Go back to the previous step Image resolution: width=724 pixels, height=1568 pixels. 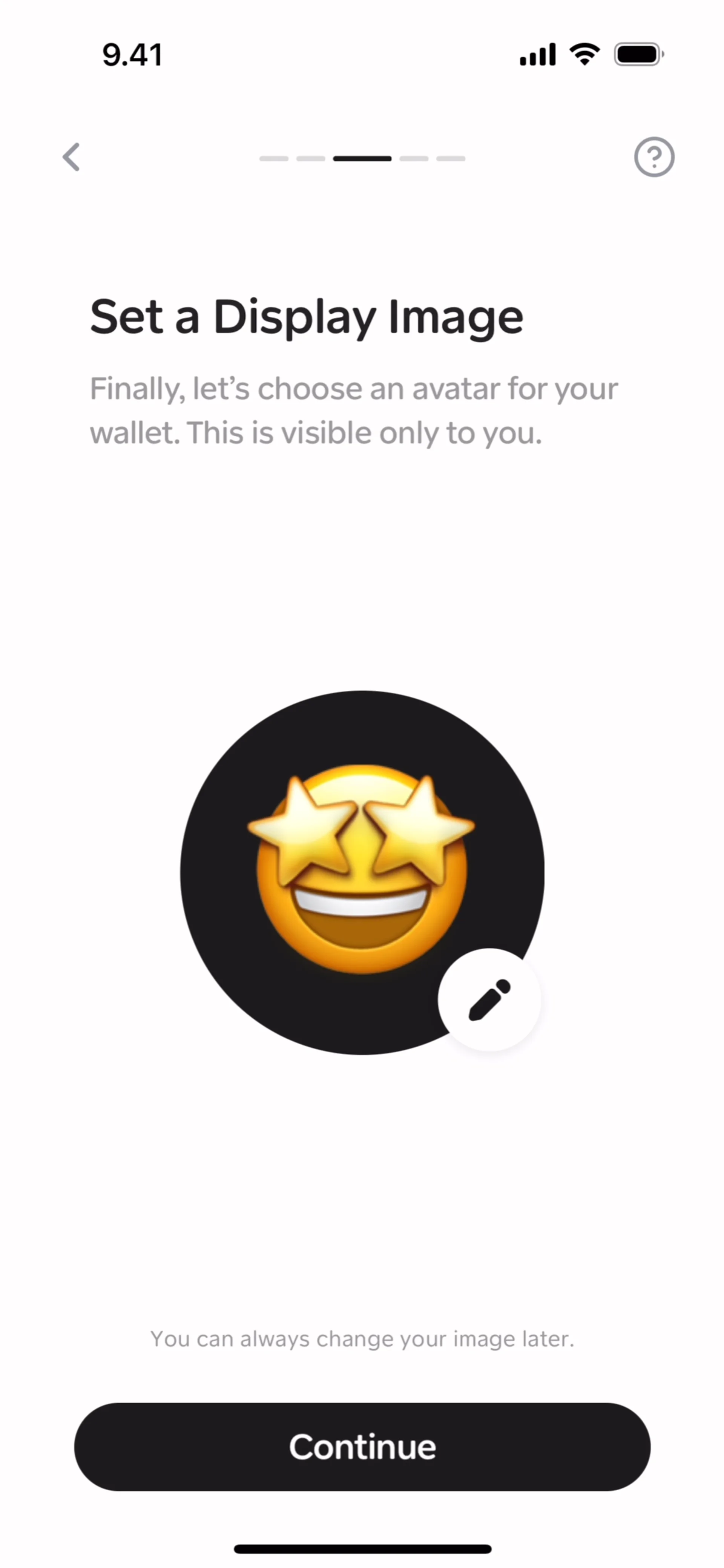(x=71, y=157)
